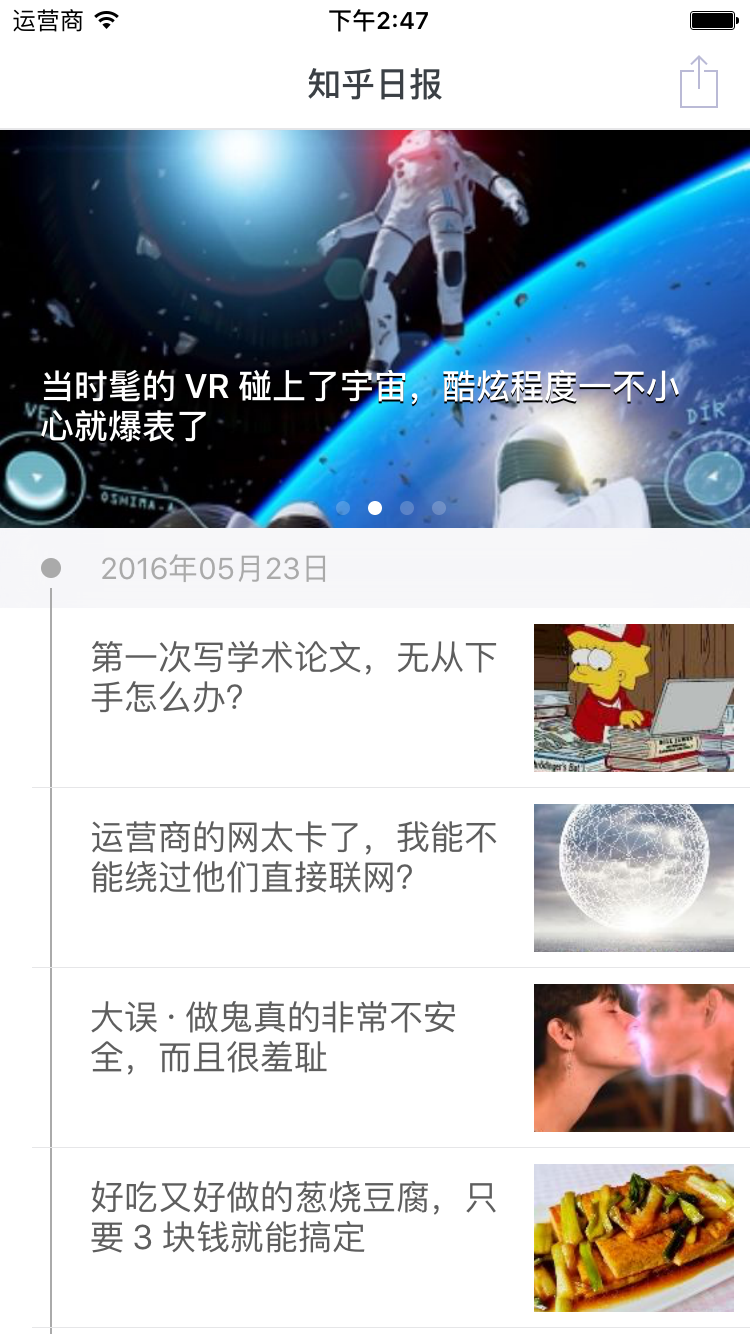The image size is (750, 1334).
Task: Select the banner page indicator dots
Action: (391, 508)
